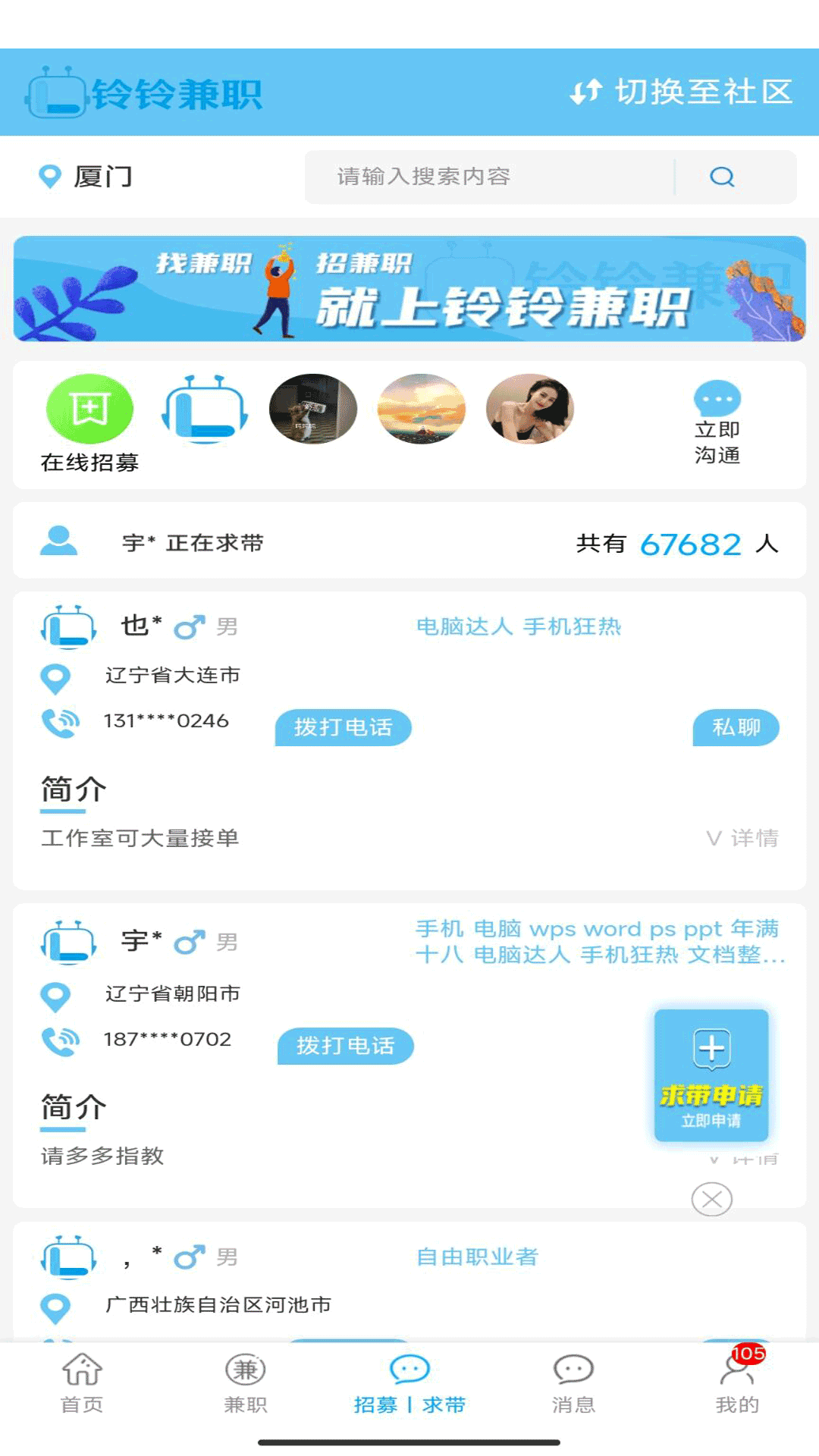Select the 在线招募 green recruitment icon
819x1456 pixels.
pyautogui.click(x=90, y=409)
